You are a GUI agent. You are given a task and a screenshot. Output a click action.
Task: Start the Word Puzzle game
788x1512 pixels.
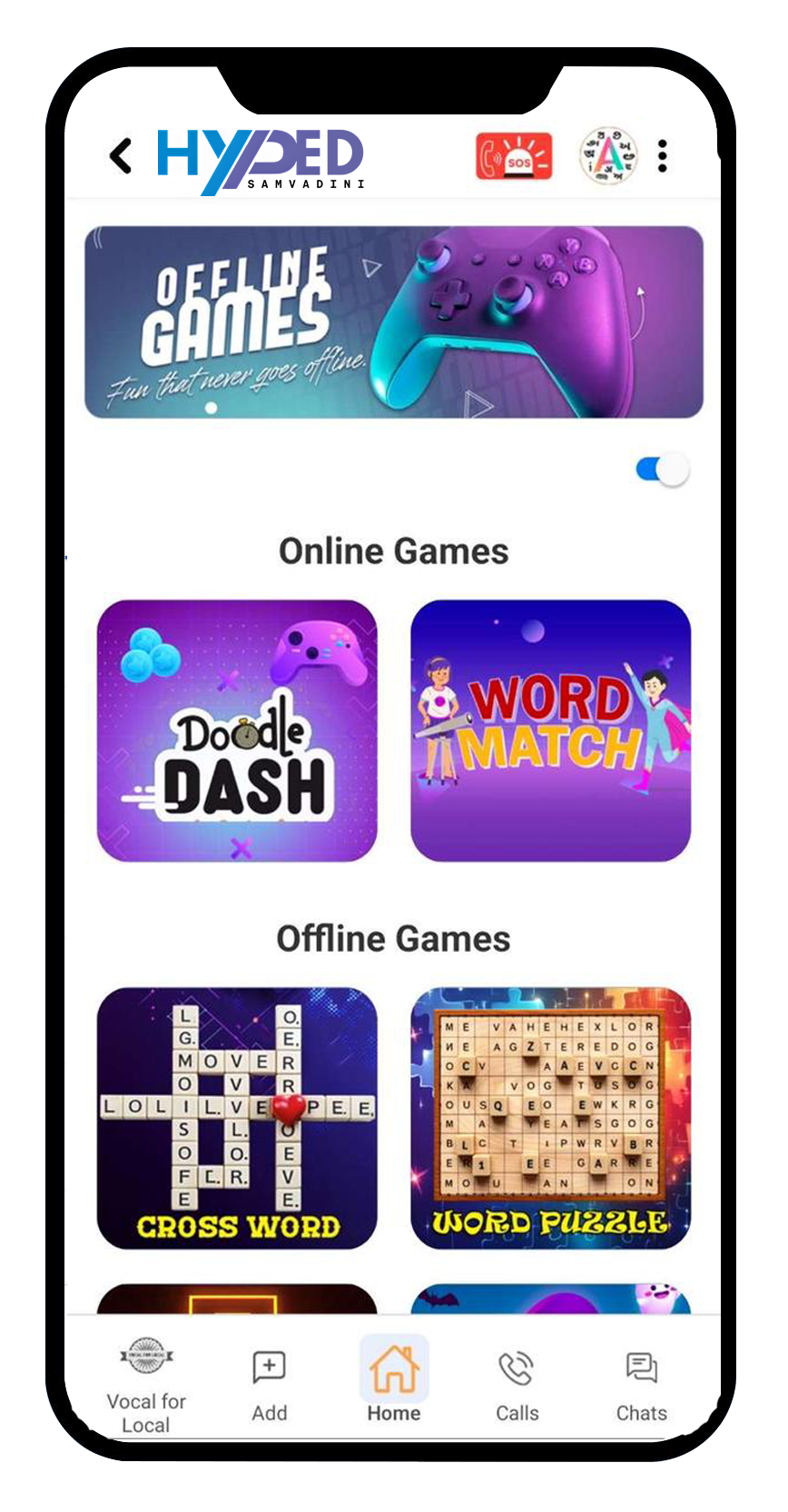[550, 1118]
